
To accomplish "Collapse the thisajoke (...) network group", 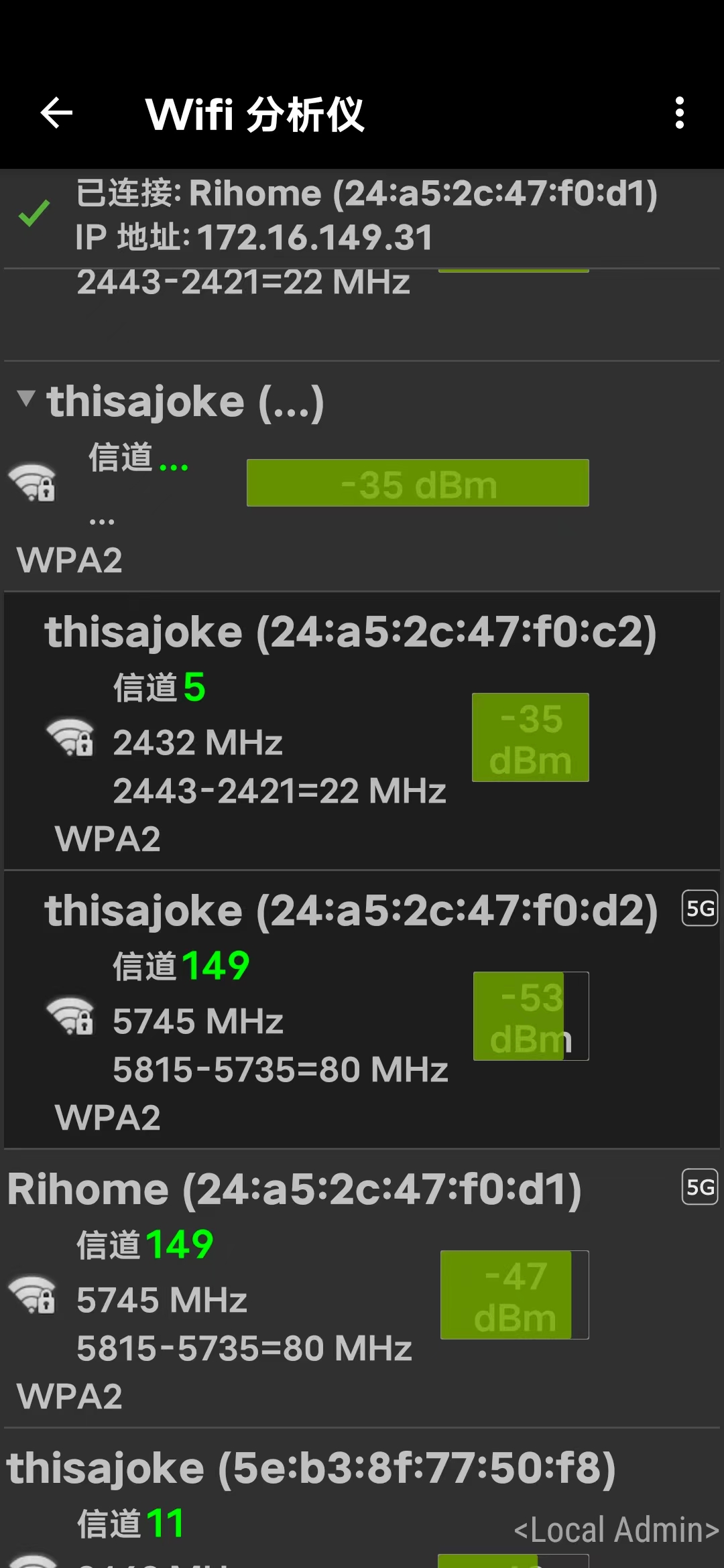I will click(26, 398).
